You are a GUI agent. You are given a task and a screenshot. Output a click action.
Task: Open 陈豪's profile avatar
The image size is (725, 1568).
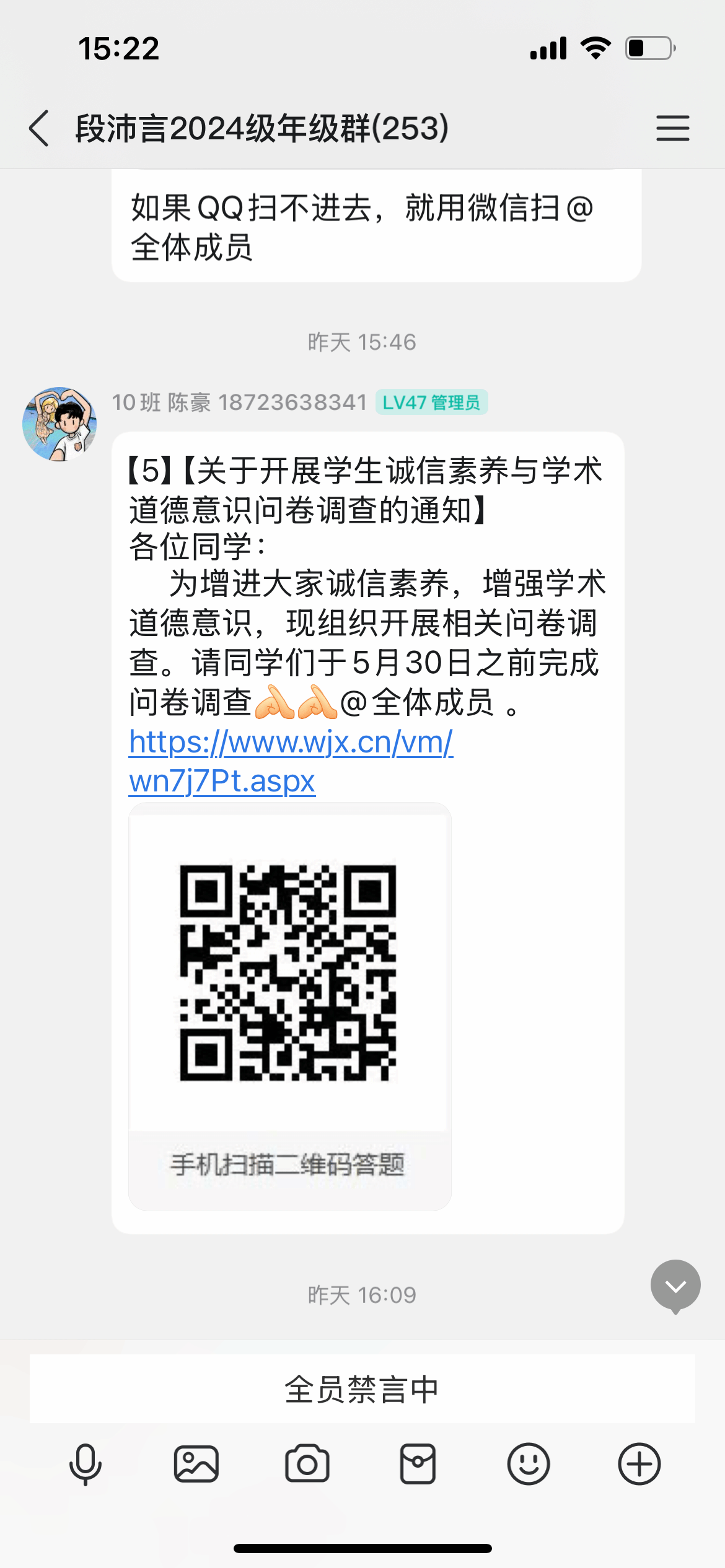(x=59, y=424)
